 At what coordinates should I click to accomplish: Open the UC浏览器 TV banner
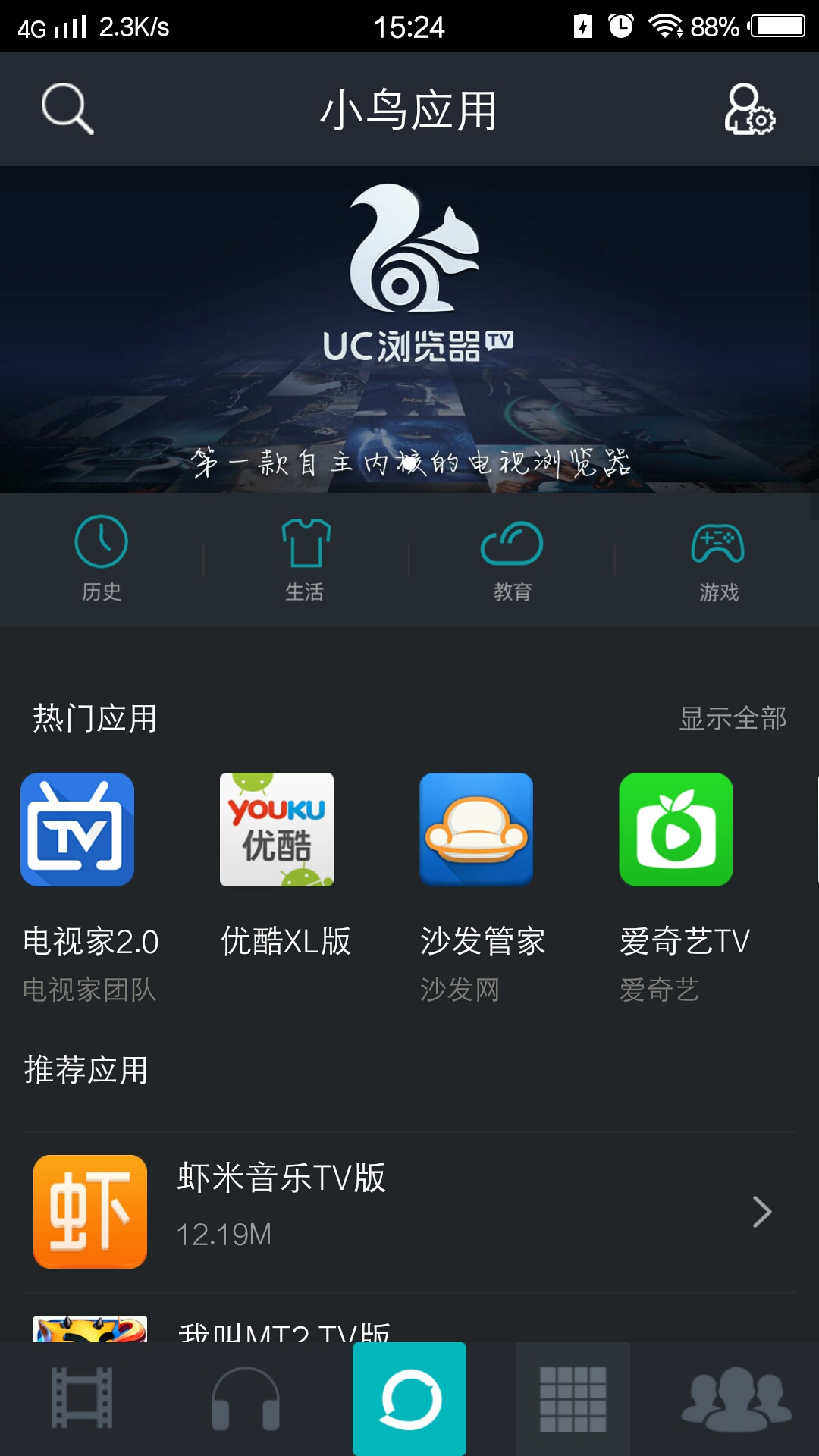(x=409, y=330)
